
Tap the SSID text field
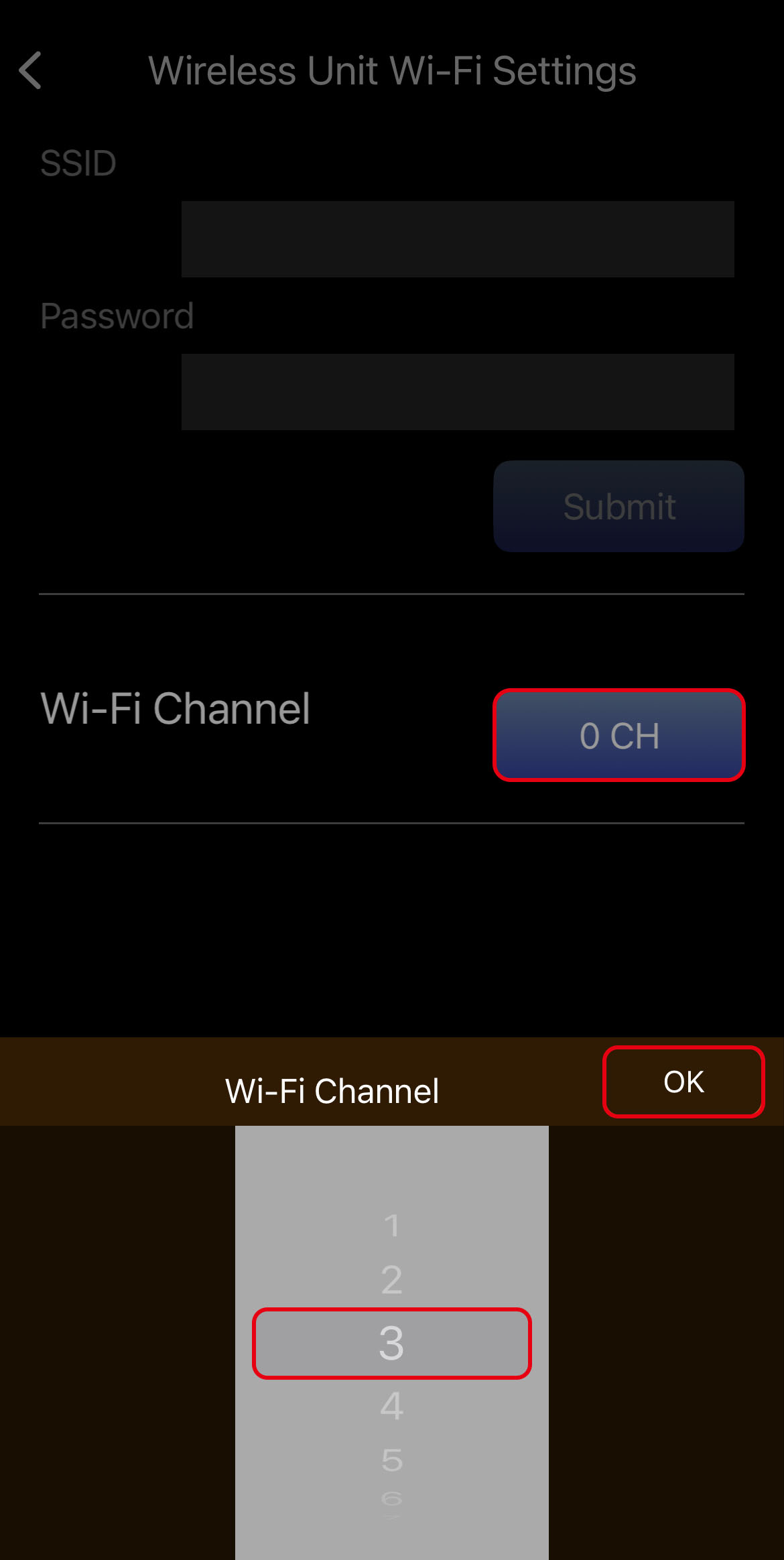(x=458, y=239)
